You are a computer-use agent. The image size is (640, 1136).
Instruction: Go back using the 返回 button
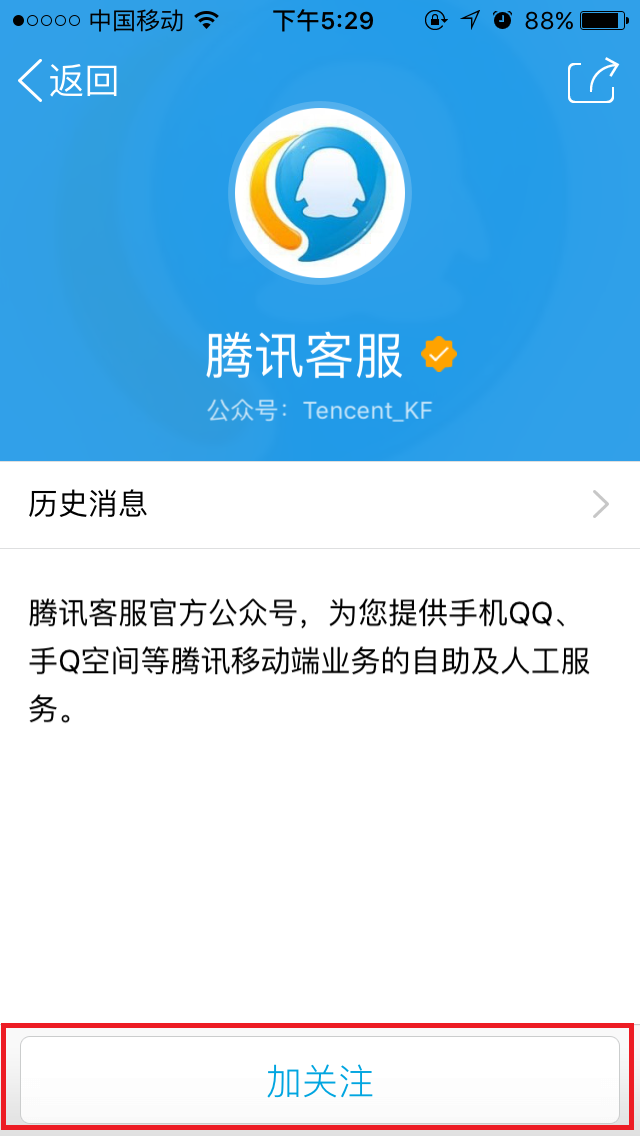(68, 81)
